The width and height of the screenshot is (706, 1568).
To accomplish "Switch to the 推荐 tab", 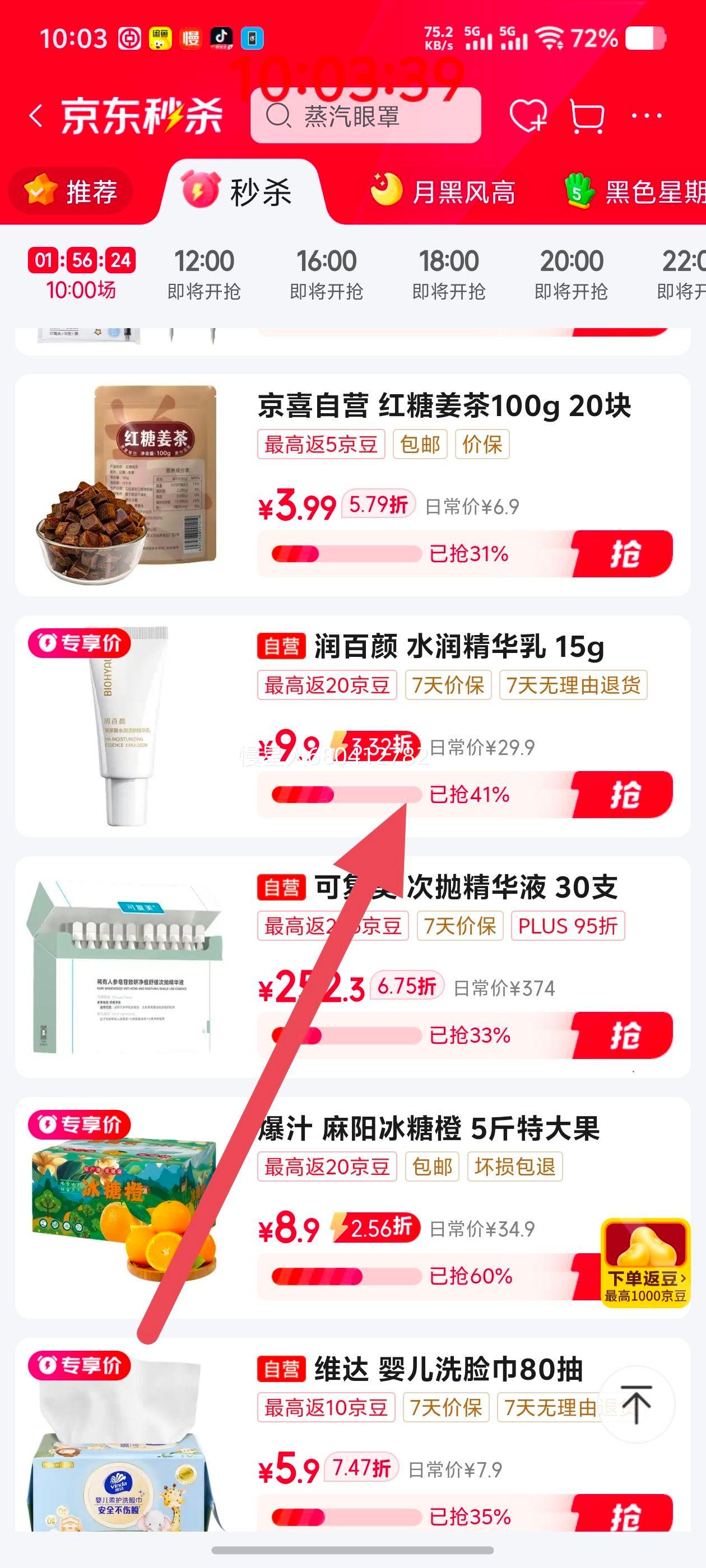I will pyautogui.click(x=73, y=192).
